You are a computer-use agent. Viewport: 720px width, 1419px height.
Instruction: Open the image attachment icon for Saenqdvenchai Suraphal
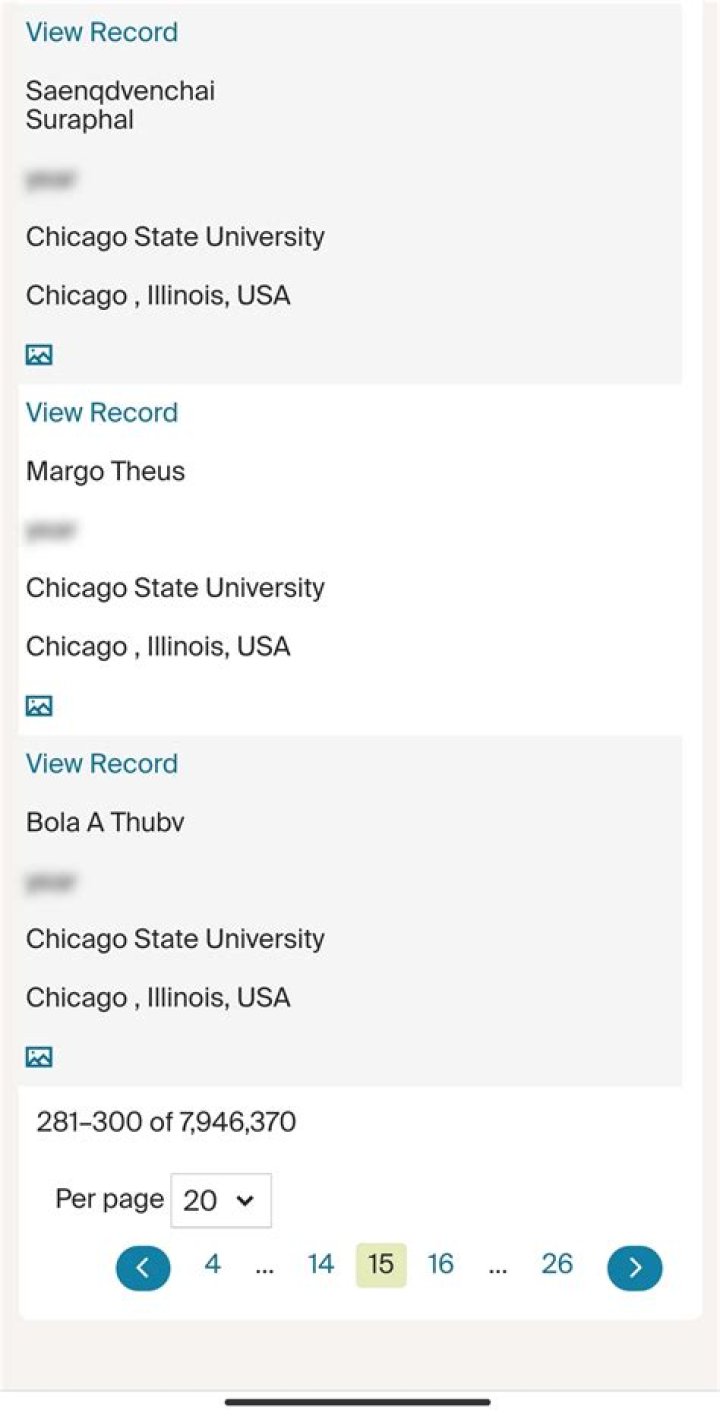pyautogui.click(x=38, y=354)
